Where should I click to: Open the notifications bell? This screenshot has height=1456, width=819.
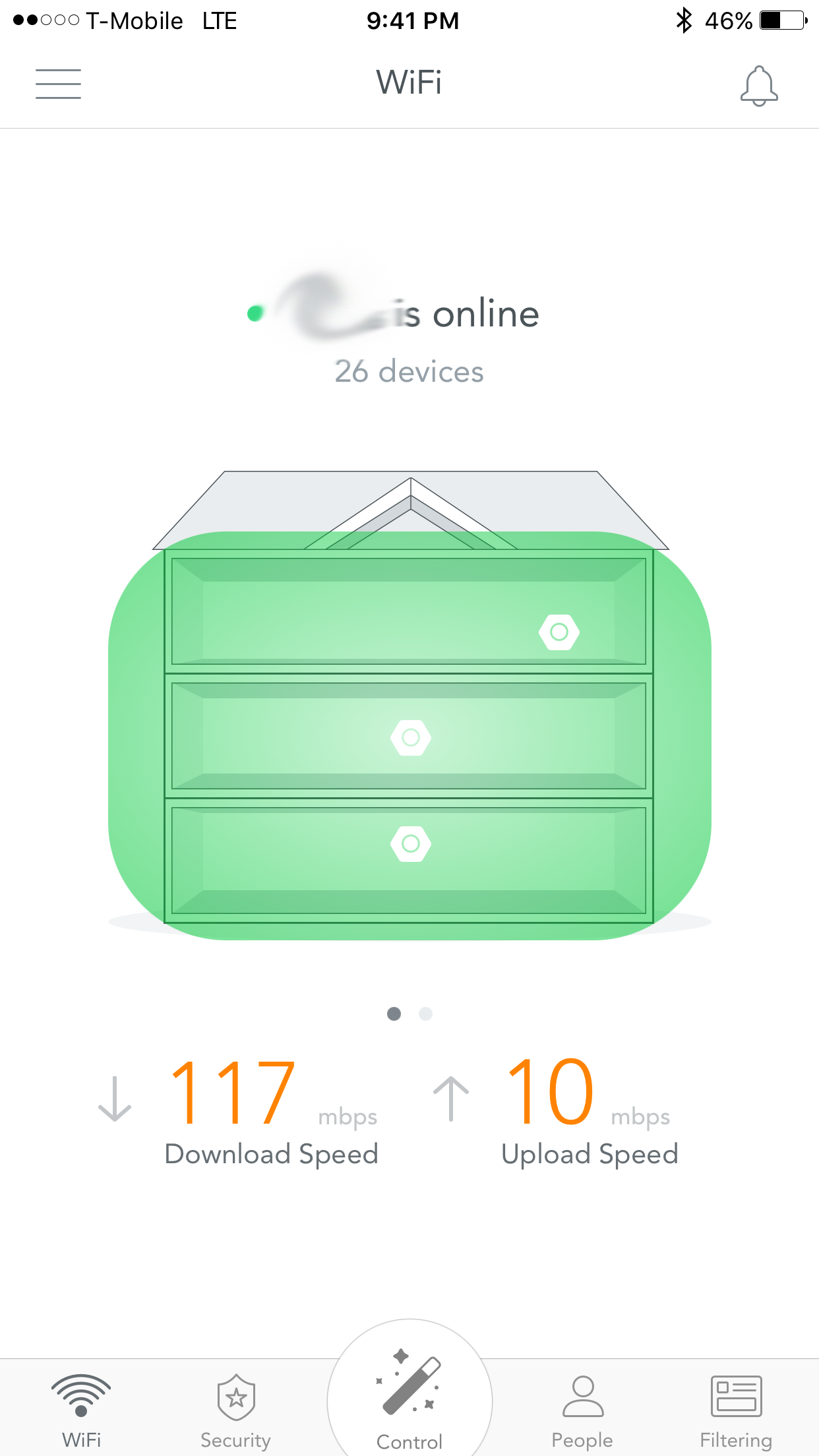(758, 86)
